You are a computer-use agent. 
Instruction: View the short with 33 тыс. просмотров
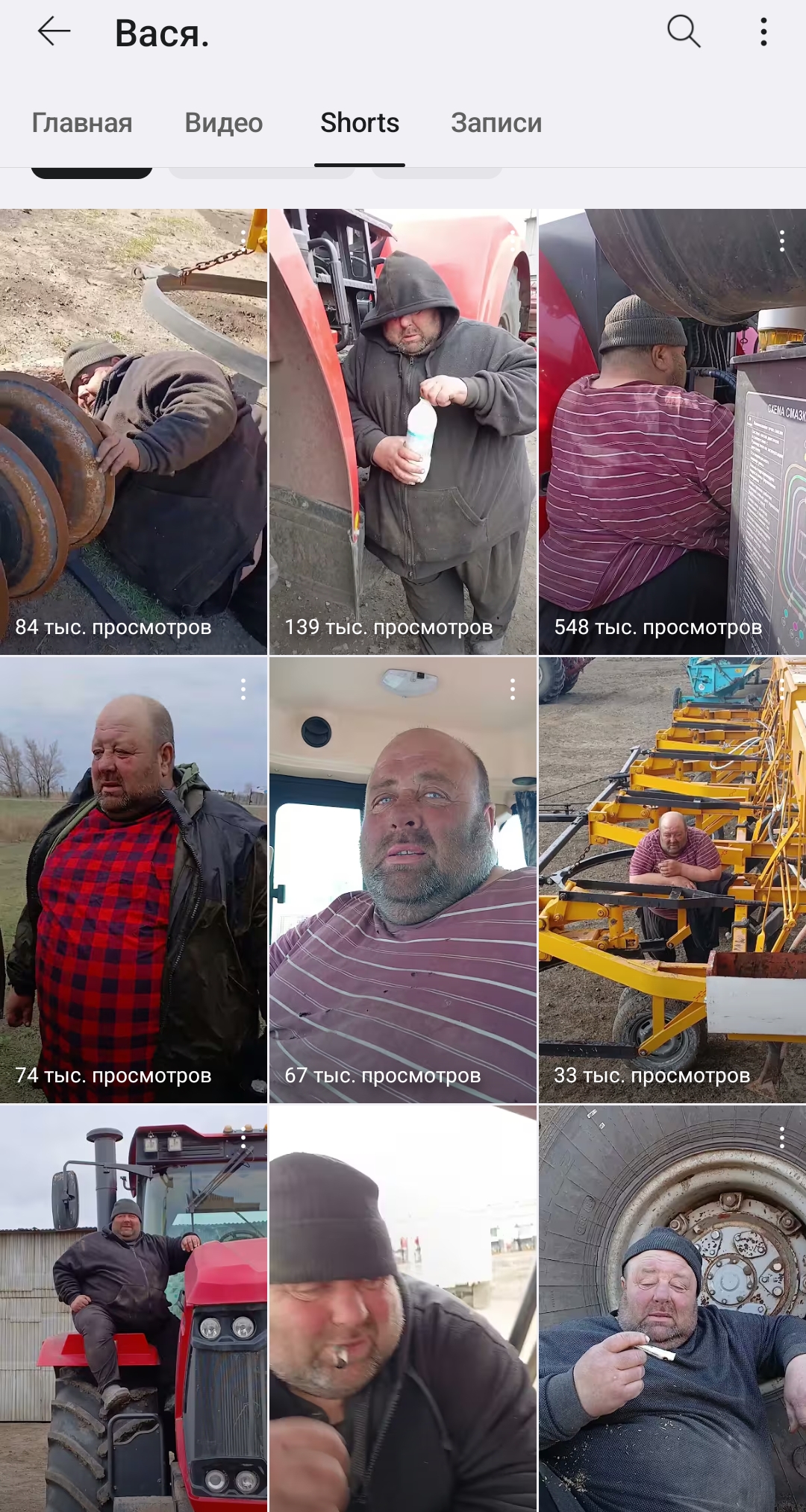[x=672, y=880]
